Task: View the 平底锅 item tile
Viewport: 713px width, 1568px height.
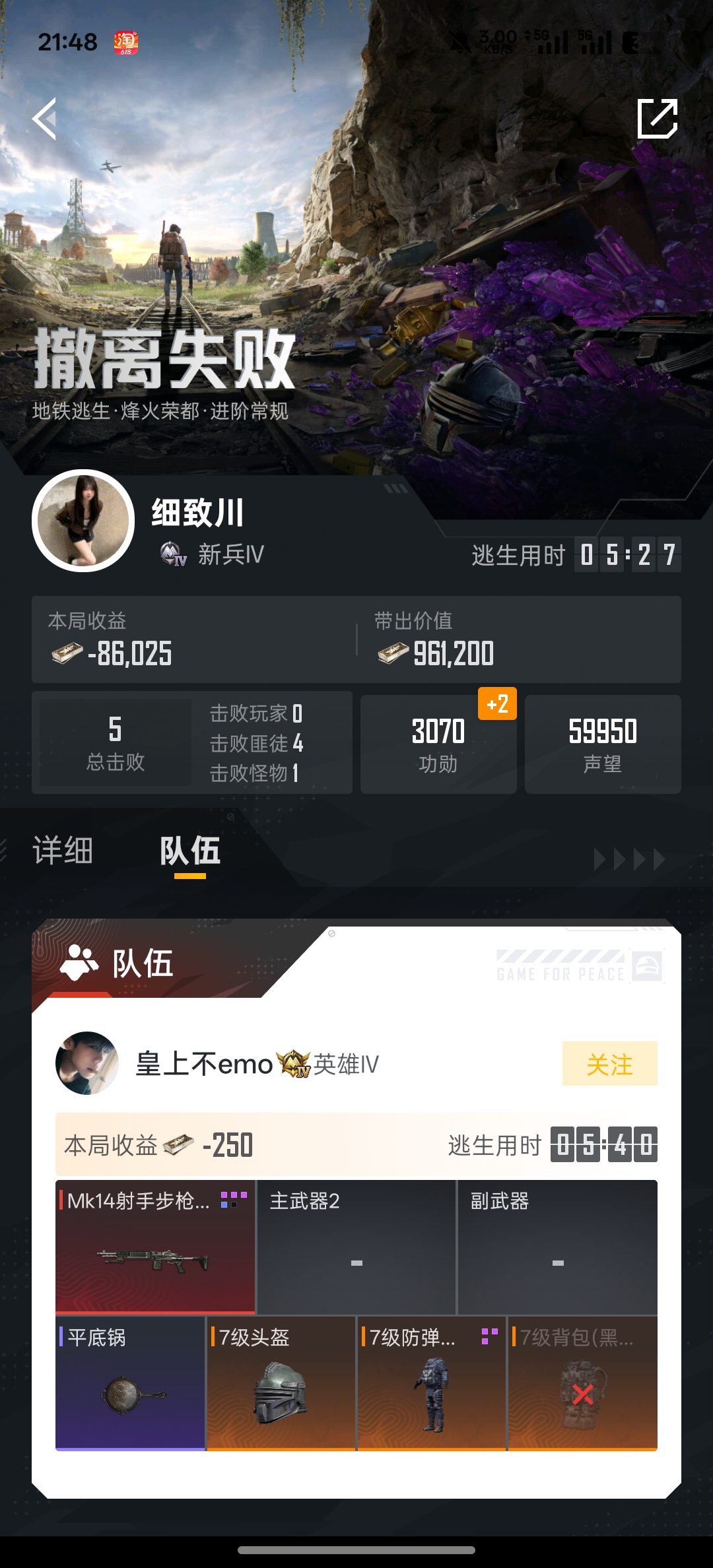Action: 130,1384
